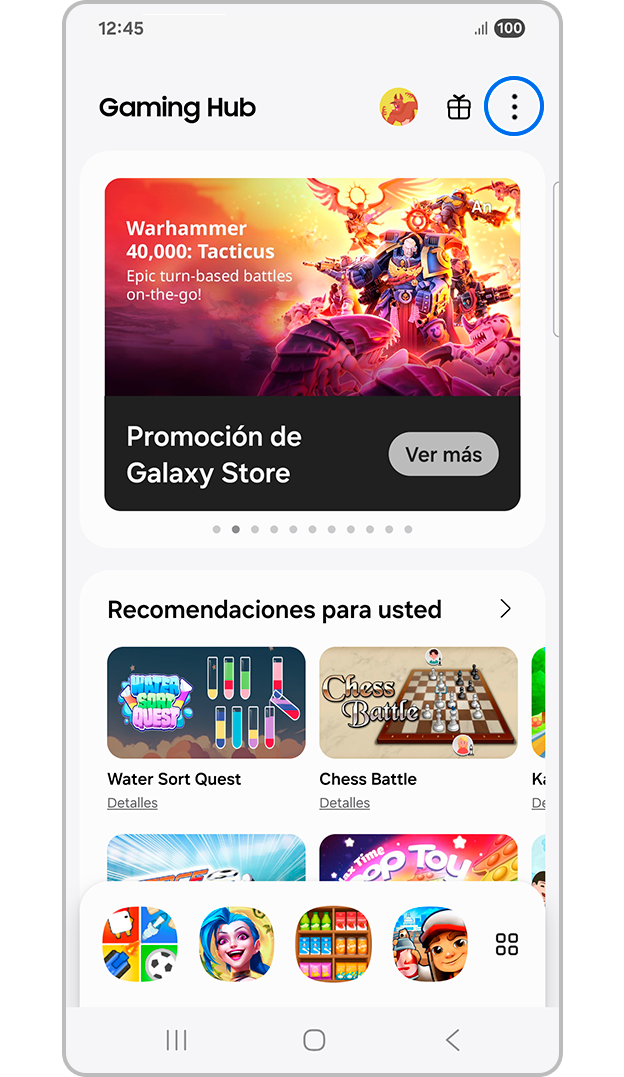Open the gift box rewards icon
This screenshot has height=1077, width=624.
coord(459,108)
